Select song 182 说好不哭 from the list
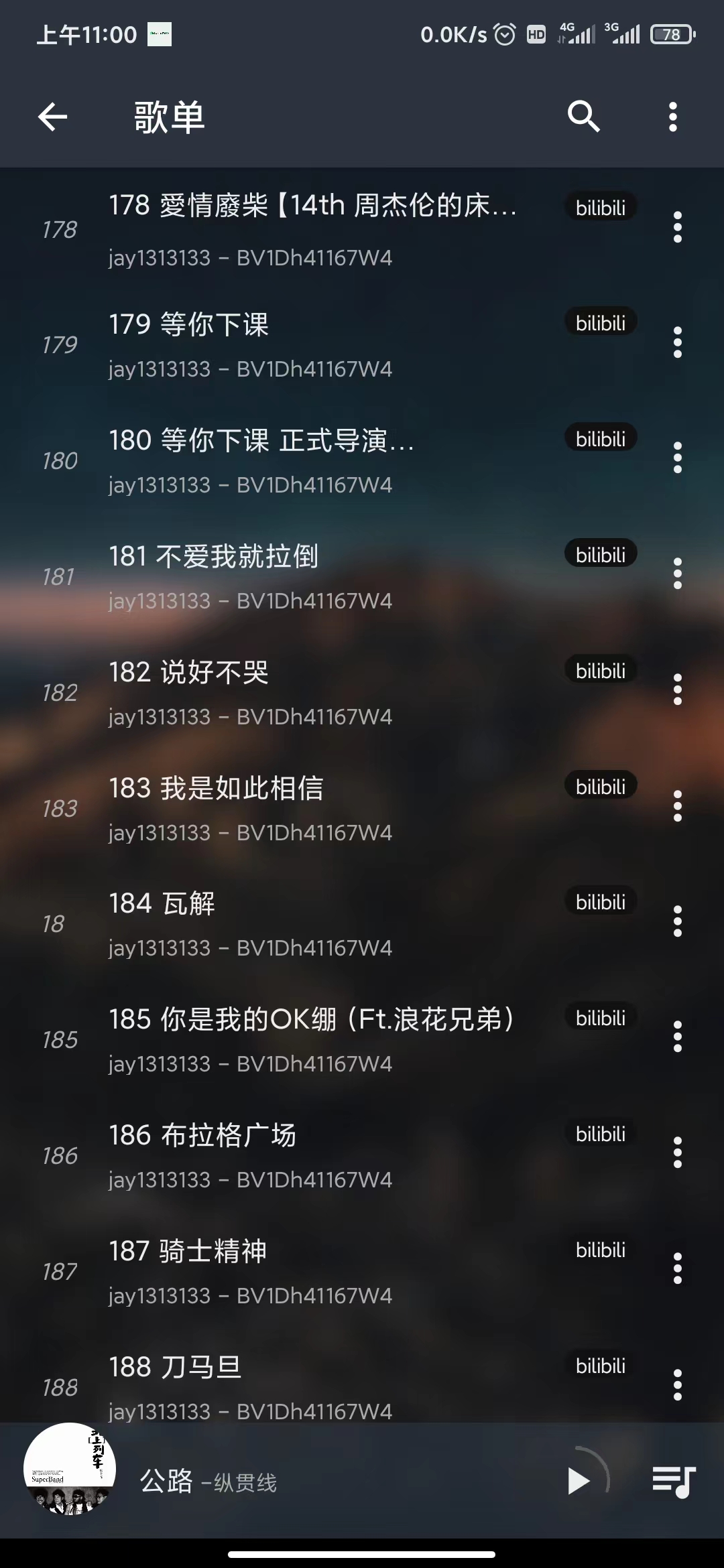This screenshot has height=1568, width=724. [x=268, y=690]
